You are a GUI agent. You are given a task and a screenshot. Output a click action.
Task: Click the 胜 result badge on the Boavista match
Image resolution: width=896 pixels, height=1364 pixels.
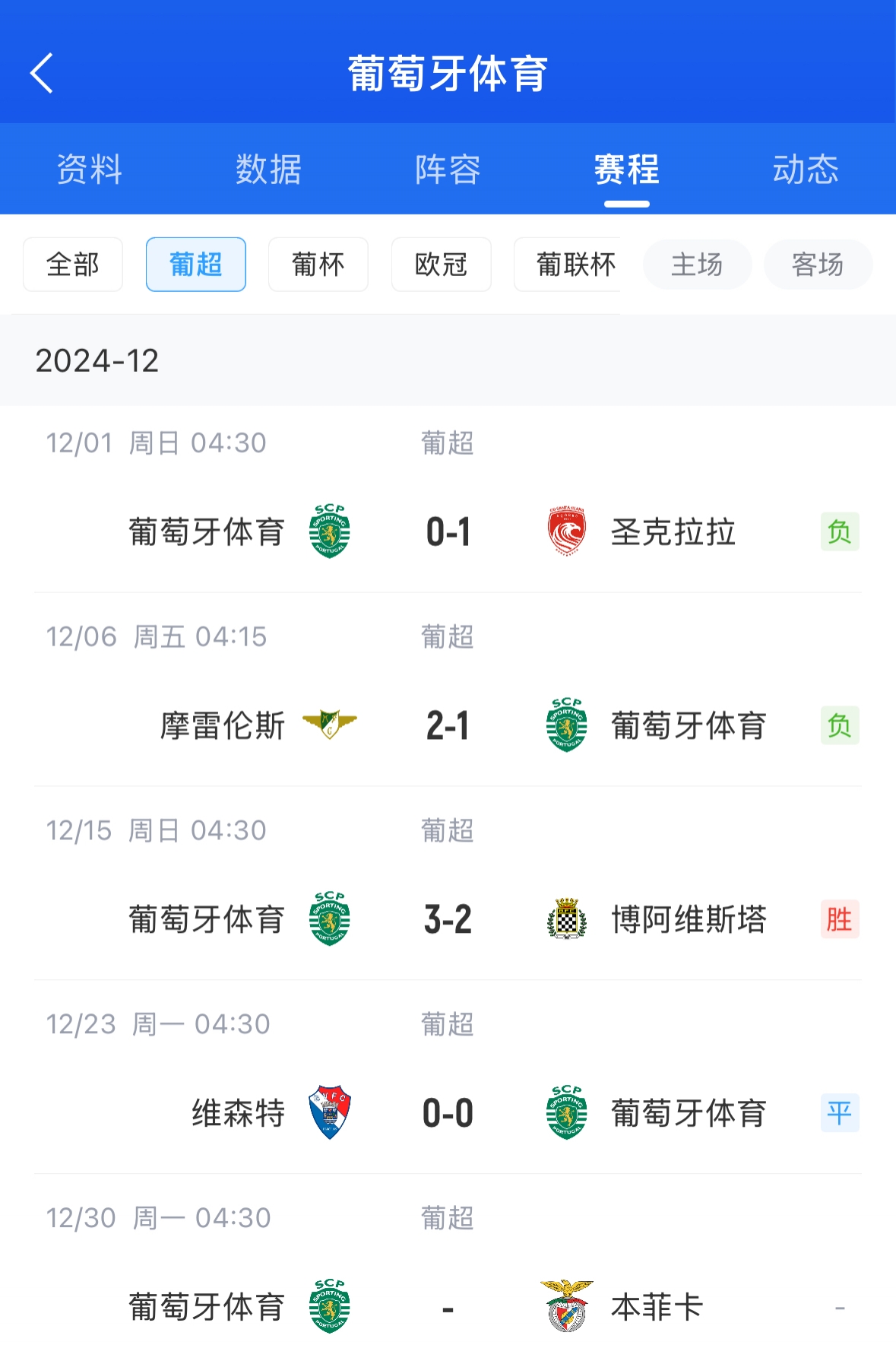[839, 920]
